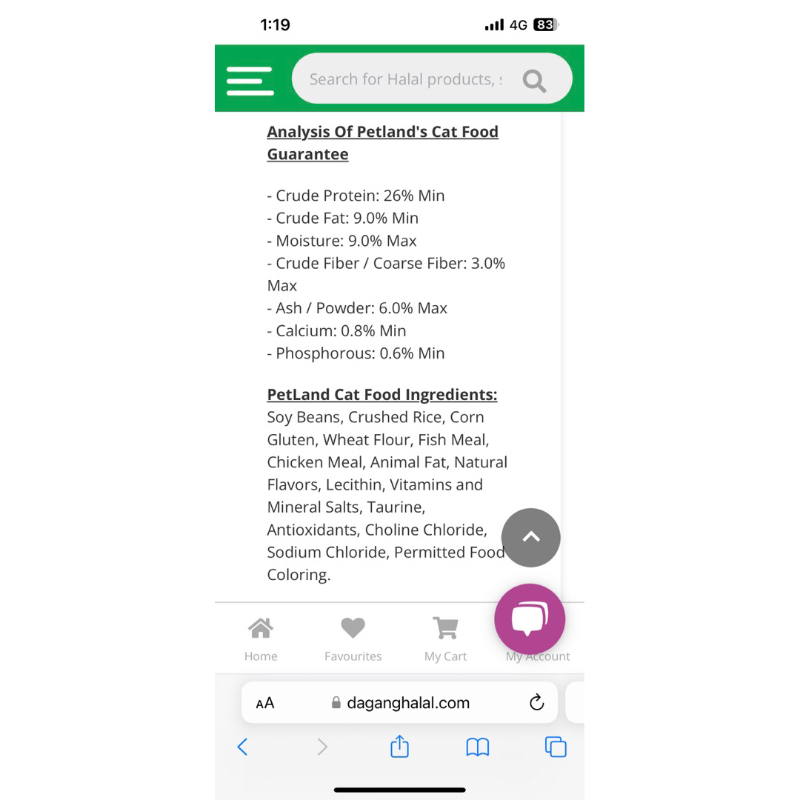Screen dimensions: 800x800
Task: Tap the search magnifier icon
Action: [x=534, y=81]
